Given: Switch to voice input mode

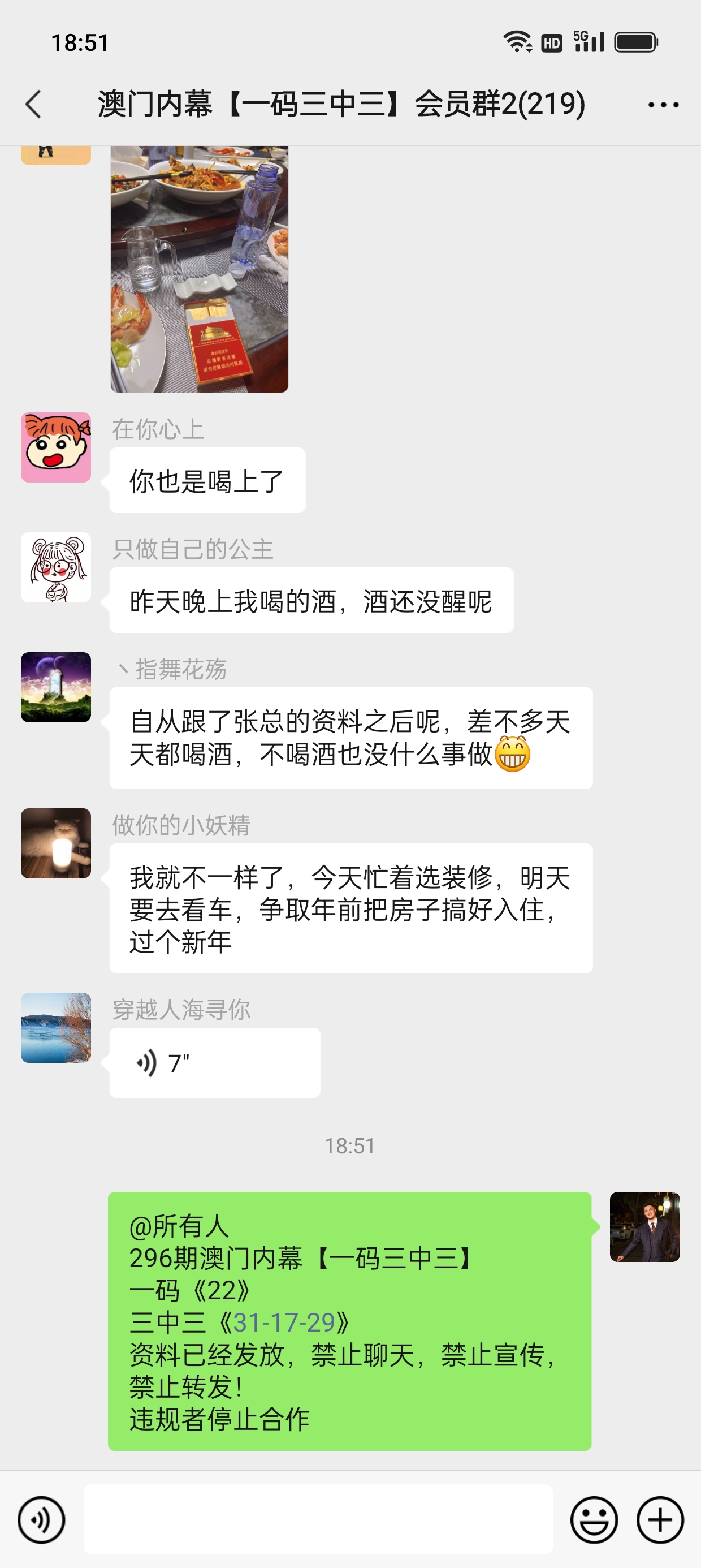Looking at the screenshot, I should tap(41, 1520).
